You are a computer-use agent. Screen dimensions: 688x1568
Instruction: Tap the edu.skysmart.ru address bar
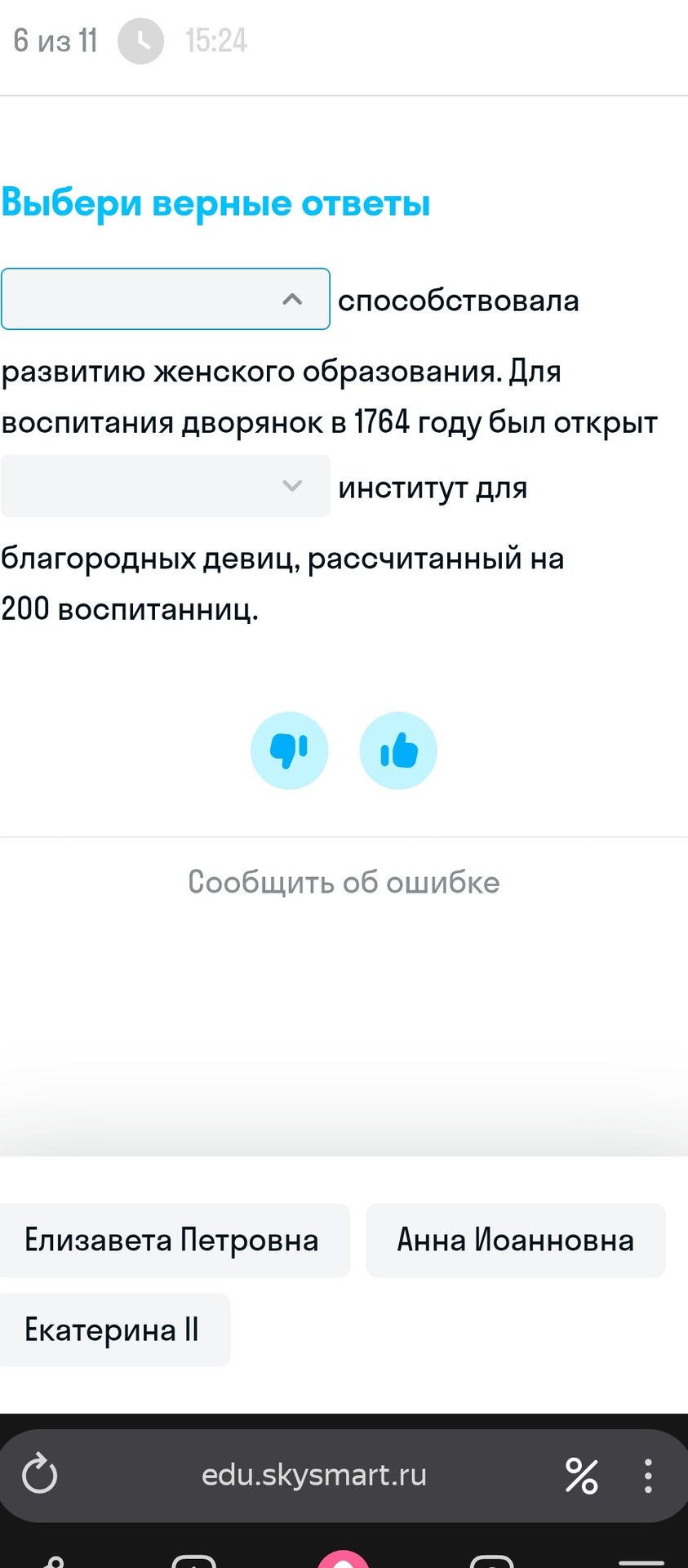314,1475
